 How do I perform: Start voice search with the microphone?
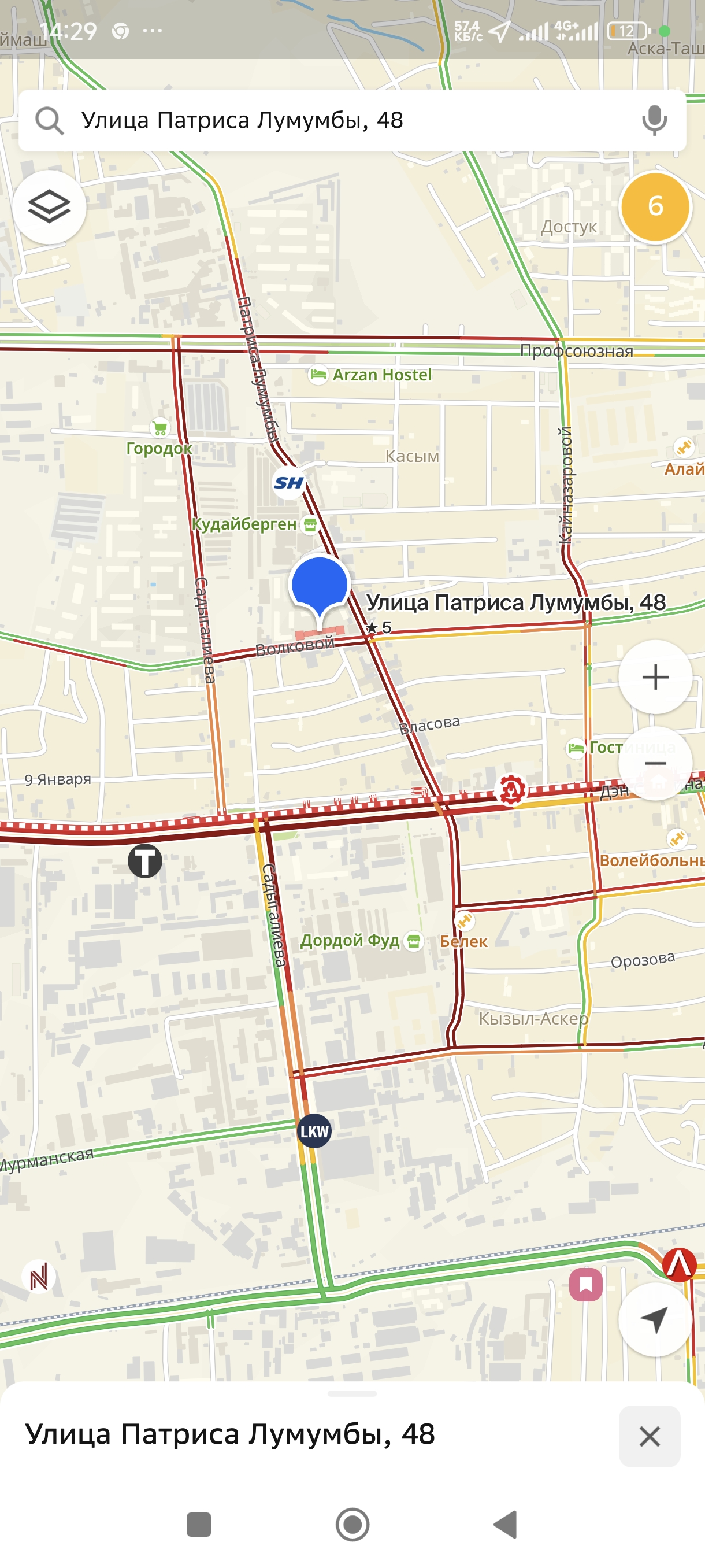[x=654, y=120]
